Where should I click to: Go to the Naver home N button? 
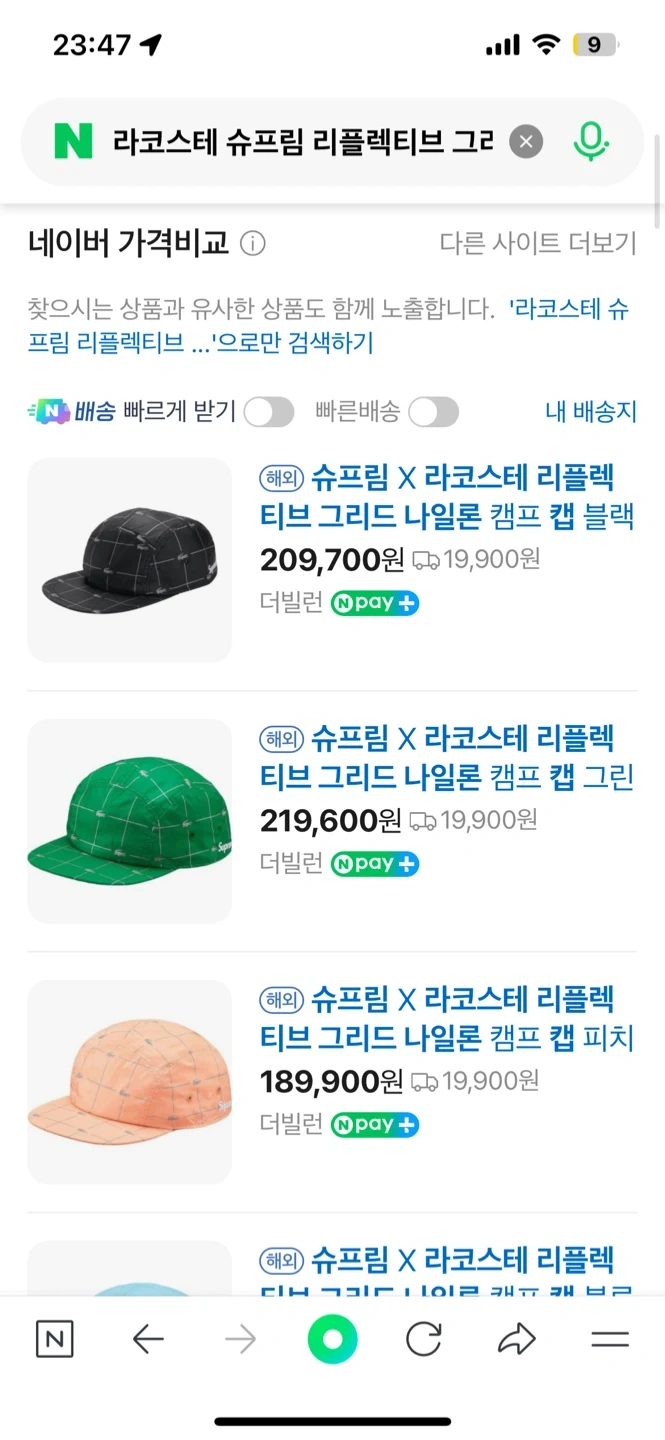pos(55,1340)
